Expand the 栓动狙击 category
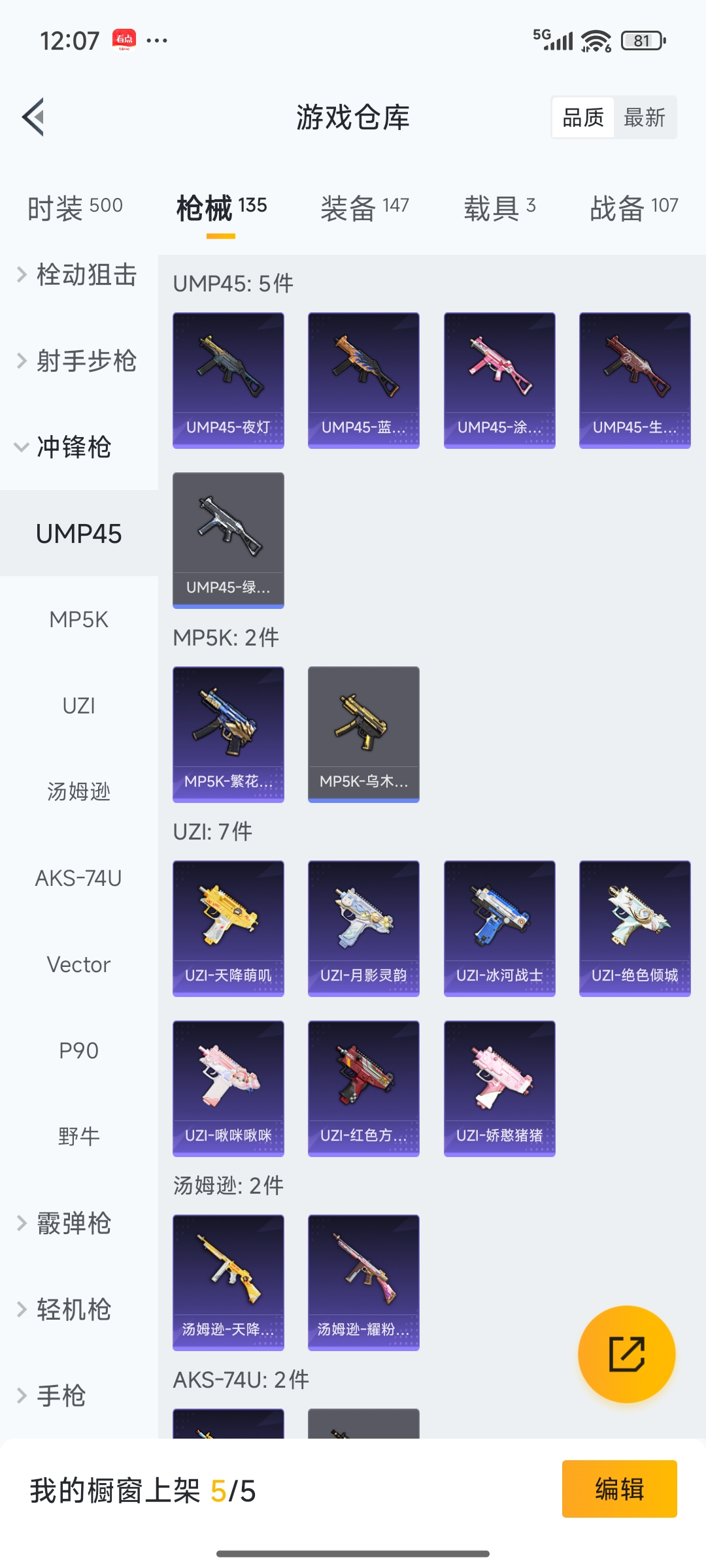The image size is (706, 1568). pyautogui.click(x=78, y=275)
